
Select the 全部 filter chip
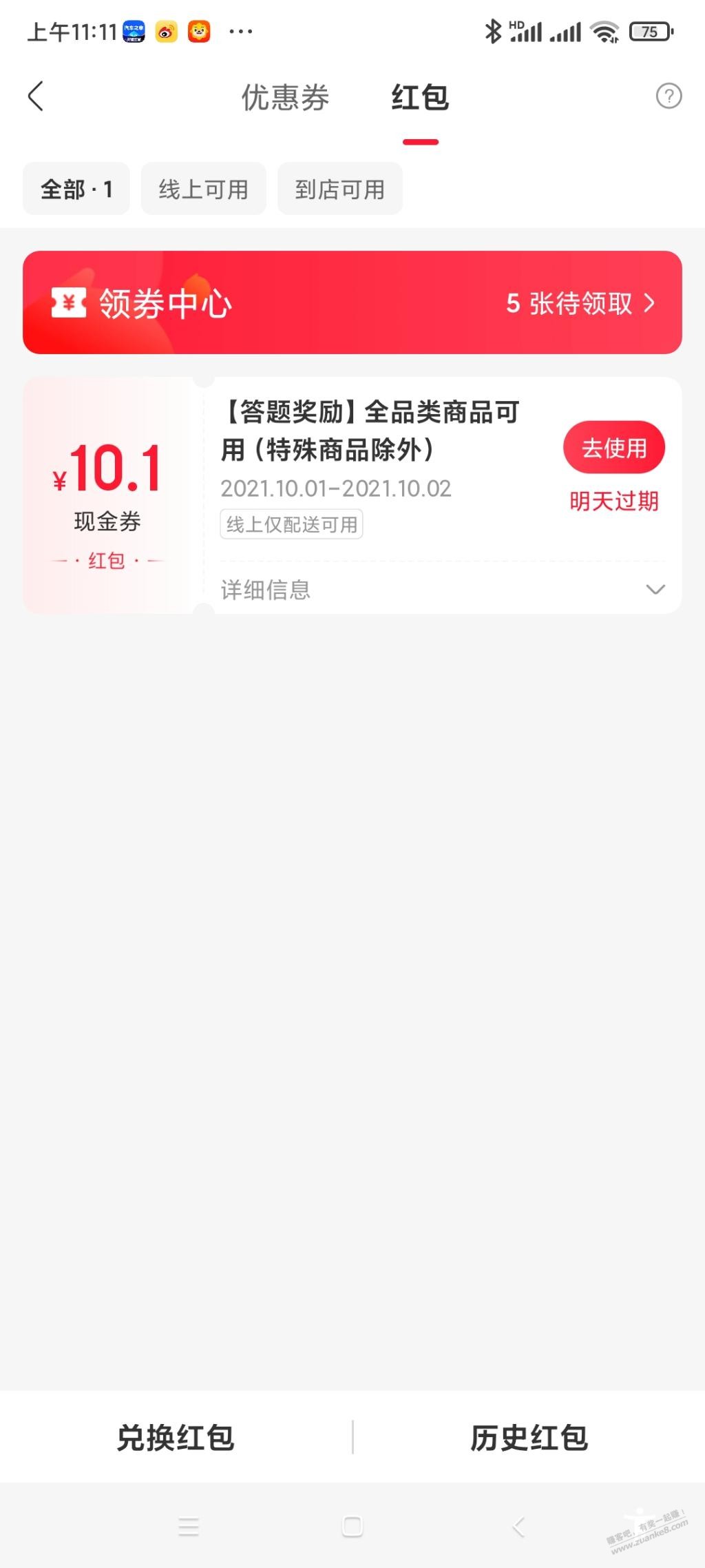coord(76,189)
